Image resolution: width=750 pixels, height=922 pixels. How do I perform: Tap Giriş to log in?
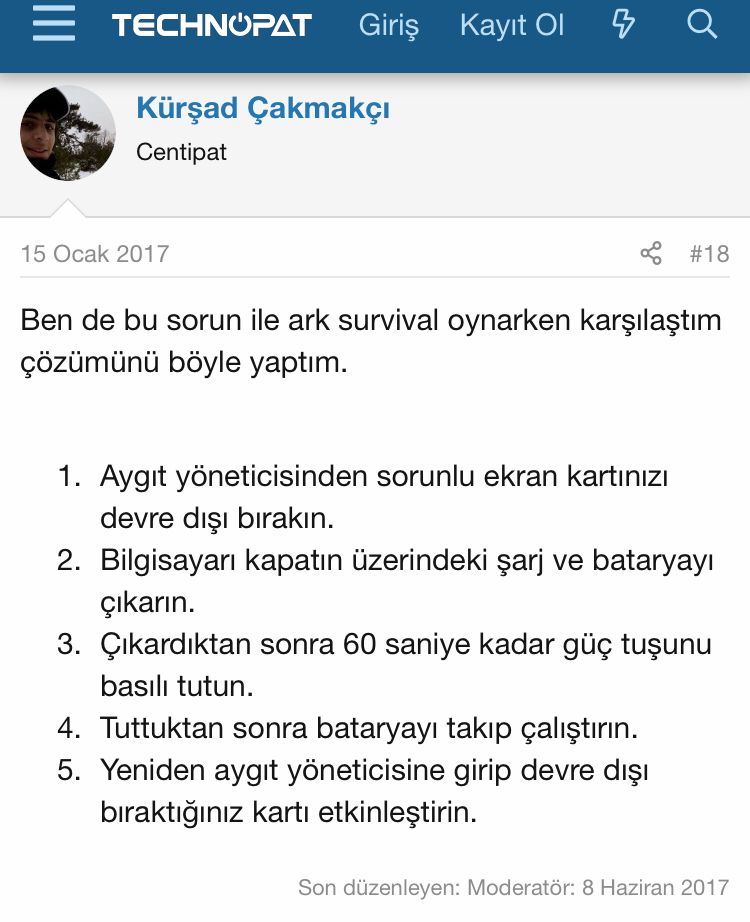[x=388, y=25]
